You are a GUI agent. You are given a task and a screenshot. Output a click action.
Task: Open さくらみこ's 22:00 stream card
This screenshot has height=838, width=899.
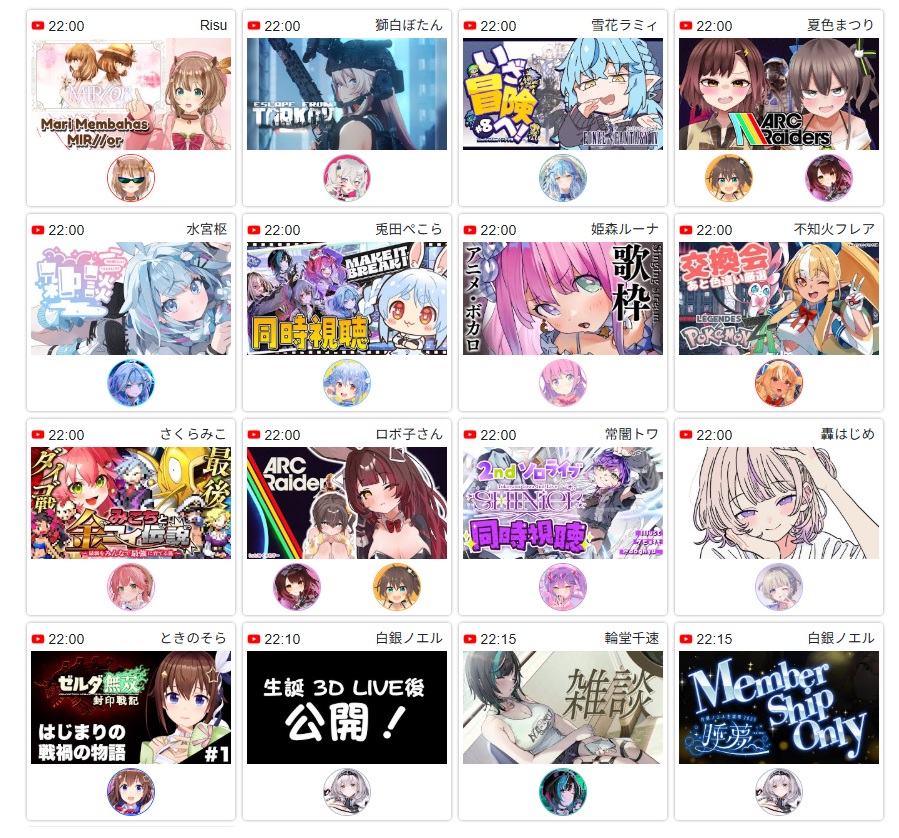coord(131,503)
